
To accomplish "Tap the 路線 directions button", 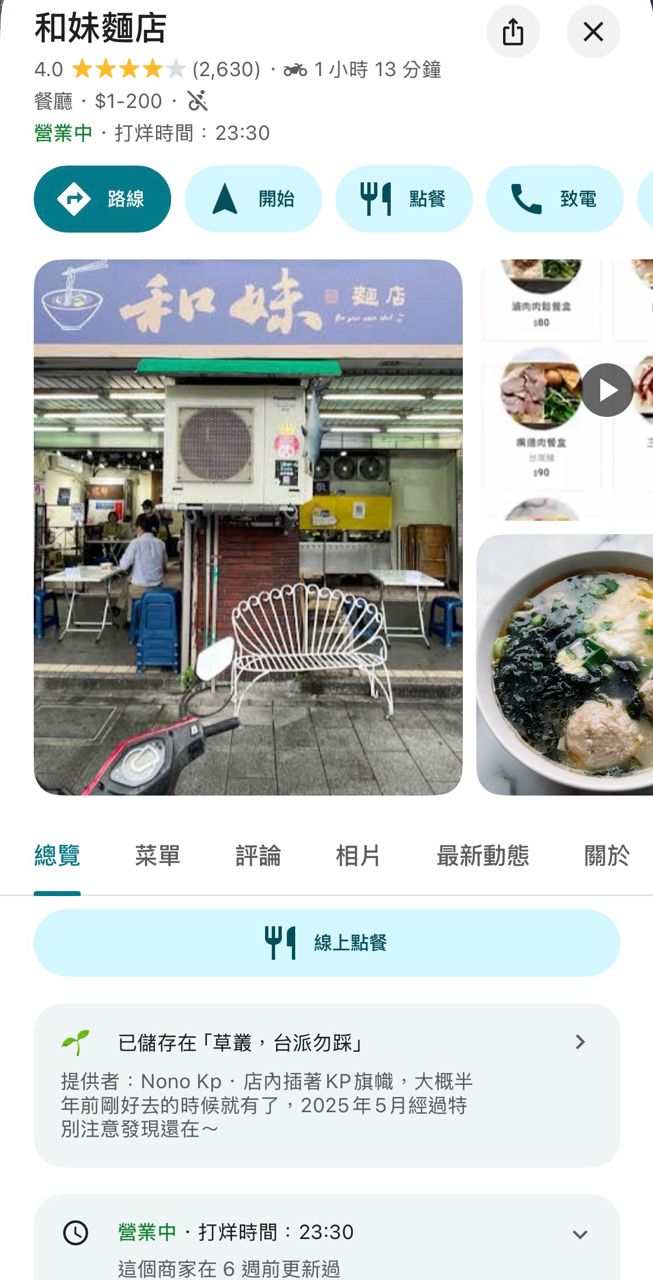I will coord(102,199).
